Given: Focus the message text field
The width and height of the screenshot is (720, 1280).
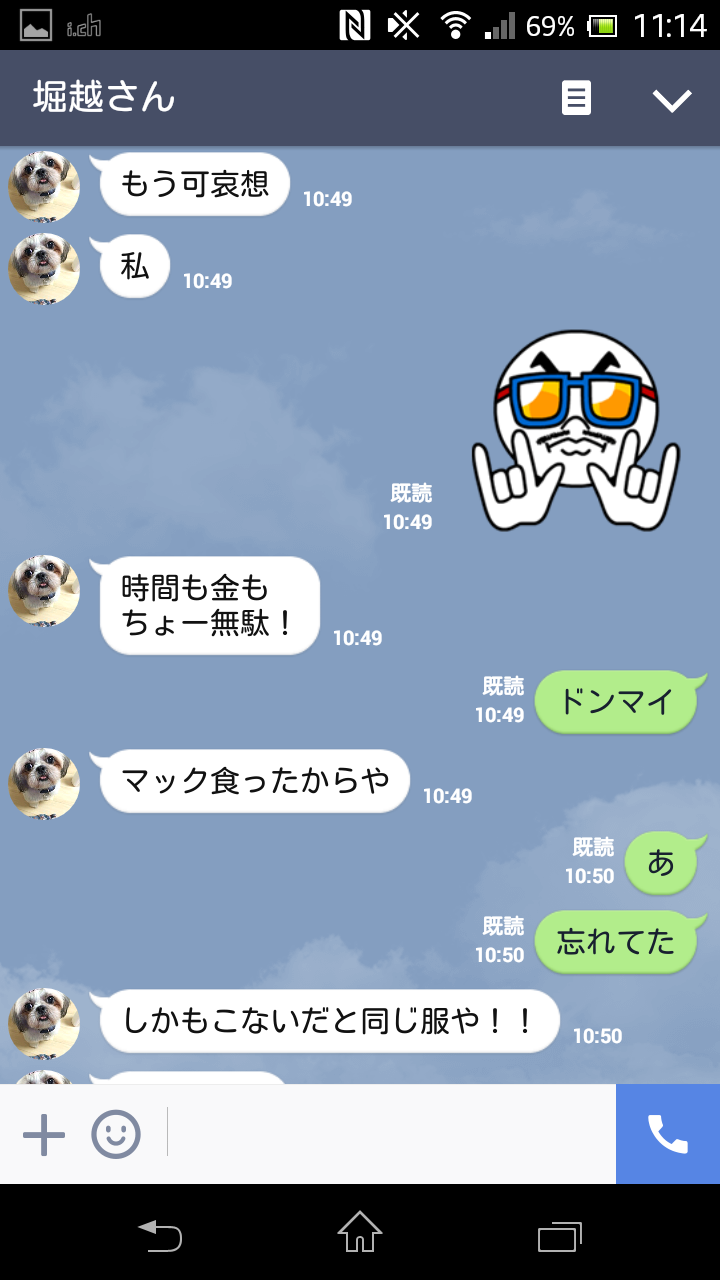Looking at the screenshot, I should click(390, 1135).
